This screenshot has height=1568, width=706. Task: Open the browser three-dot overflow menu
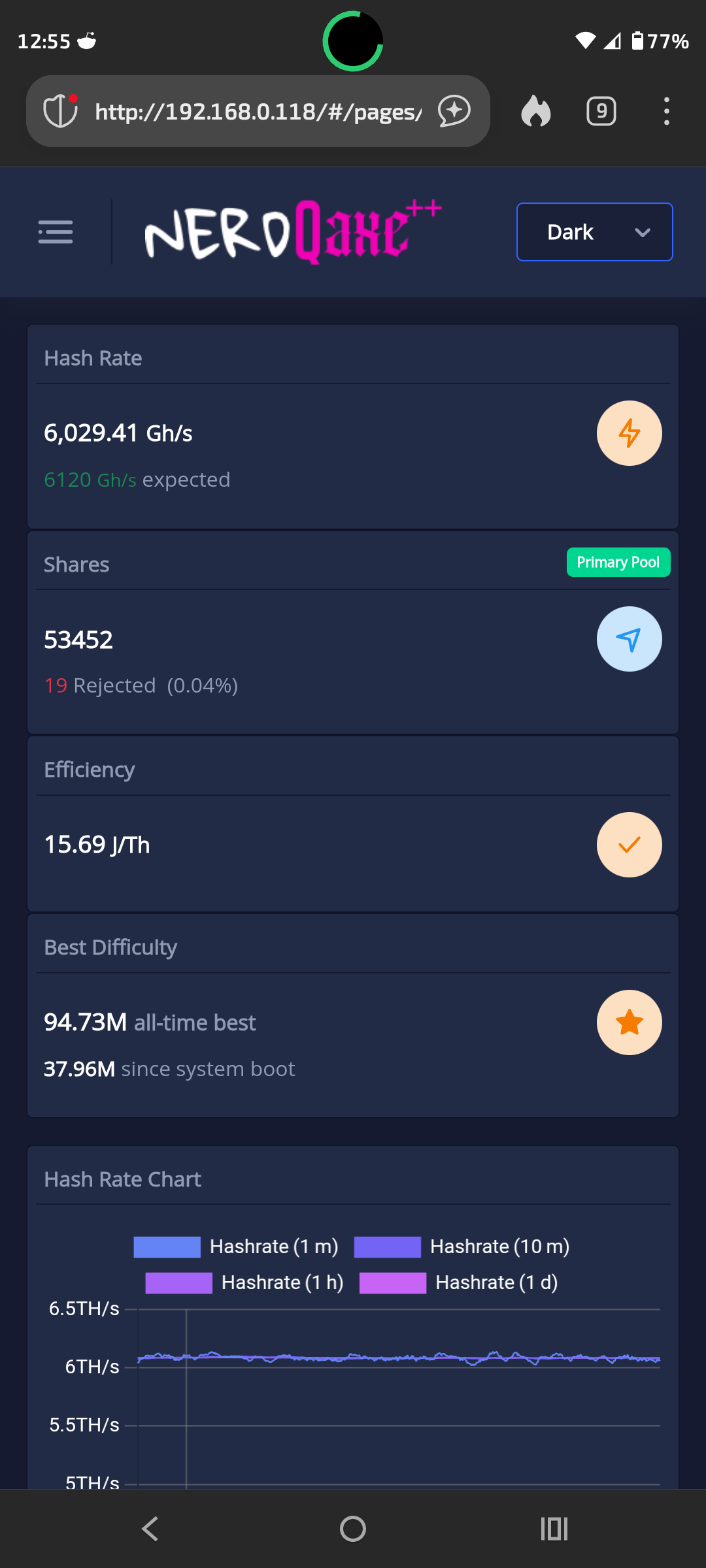[x=666, y=111]
